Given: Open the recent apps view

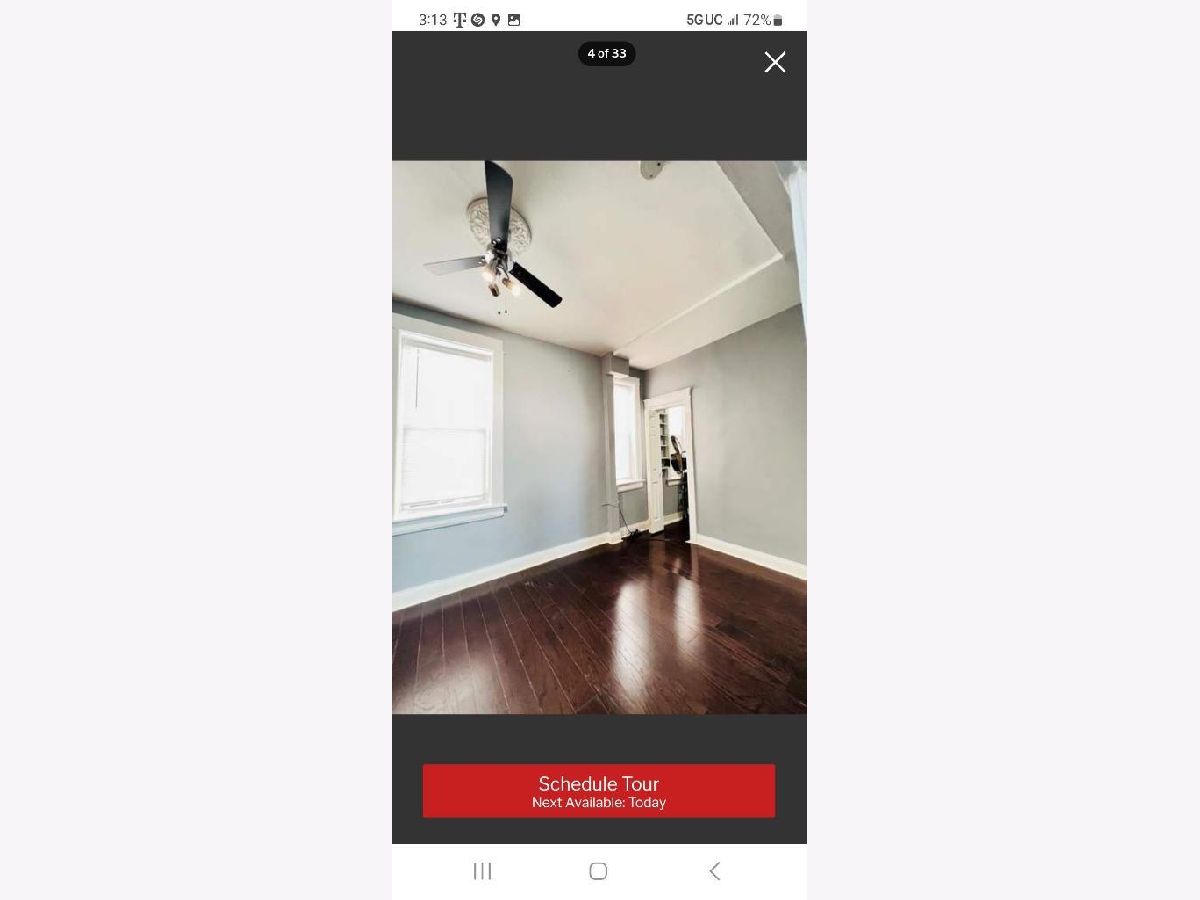Looking at the screenshot, I should (482, 871).
